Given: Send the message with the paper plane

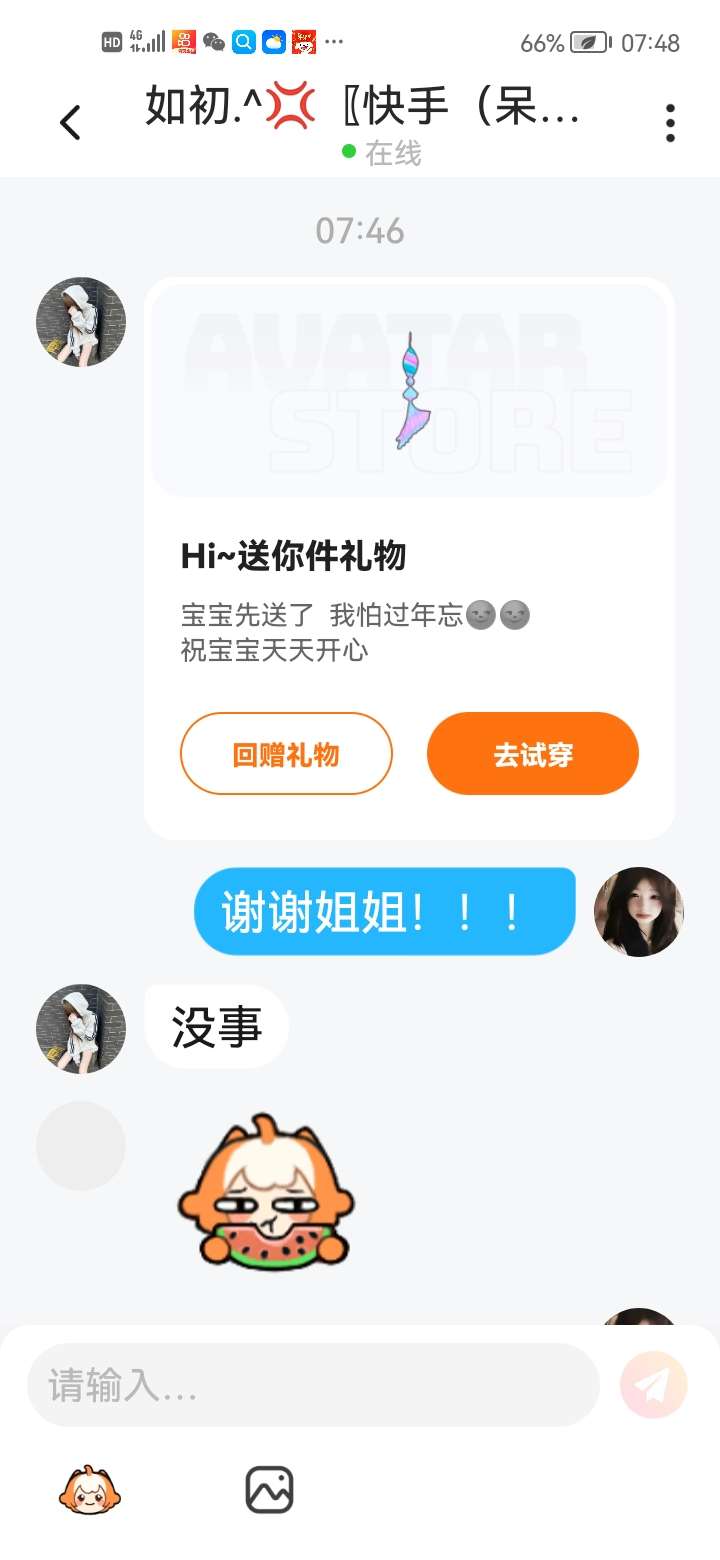Looking at the screenshot, I should (654, 1385).
